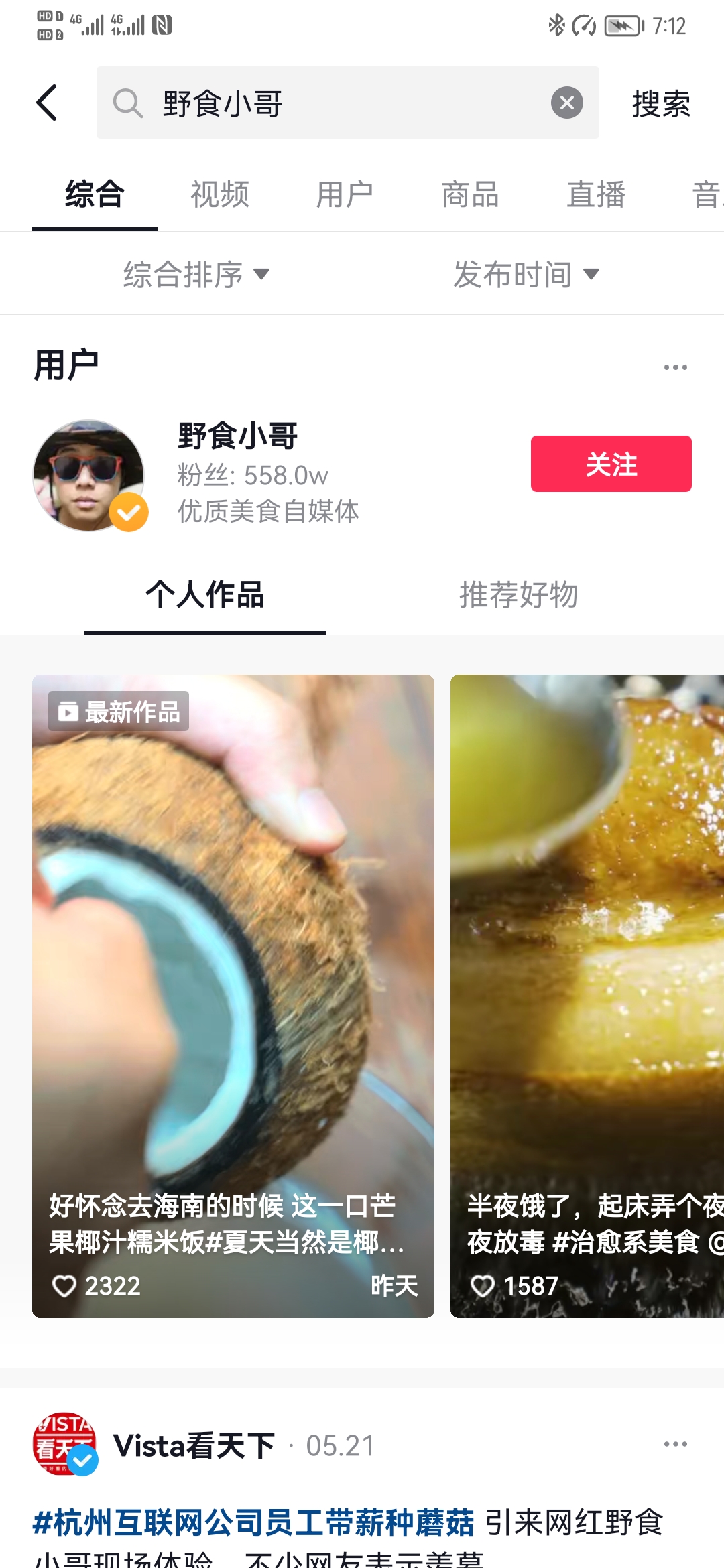Switch to the 推荐好物 tab
724x1568 pixels.
click(x=518, y=594)
